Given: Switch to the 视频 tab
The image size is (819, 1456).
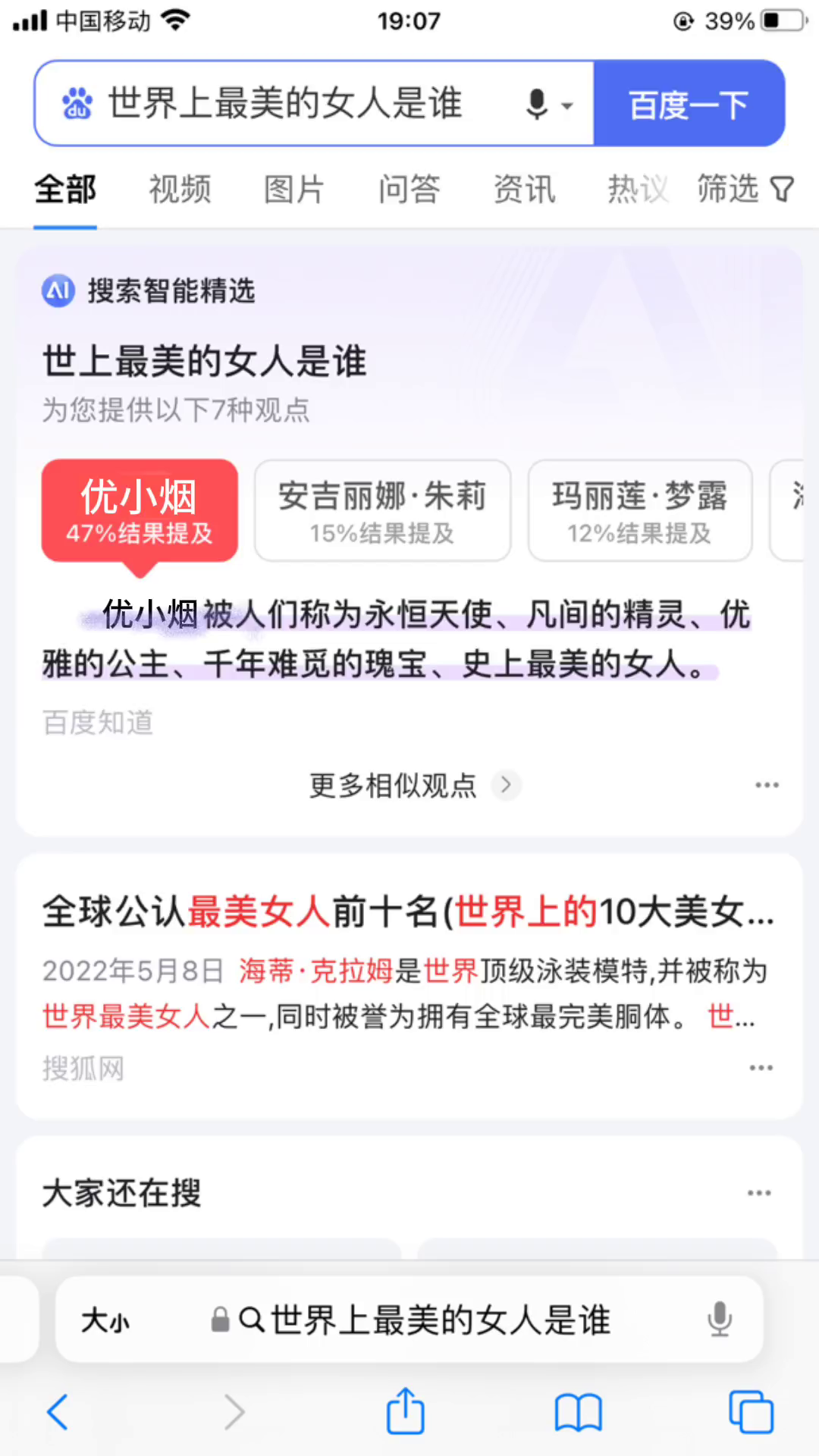Looking at the screenshot, I should [x=180, y=189].
